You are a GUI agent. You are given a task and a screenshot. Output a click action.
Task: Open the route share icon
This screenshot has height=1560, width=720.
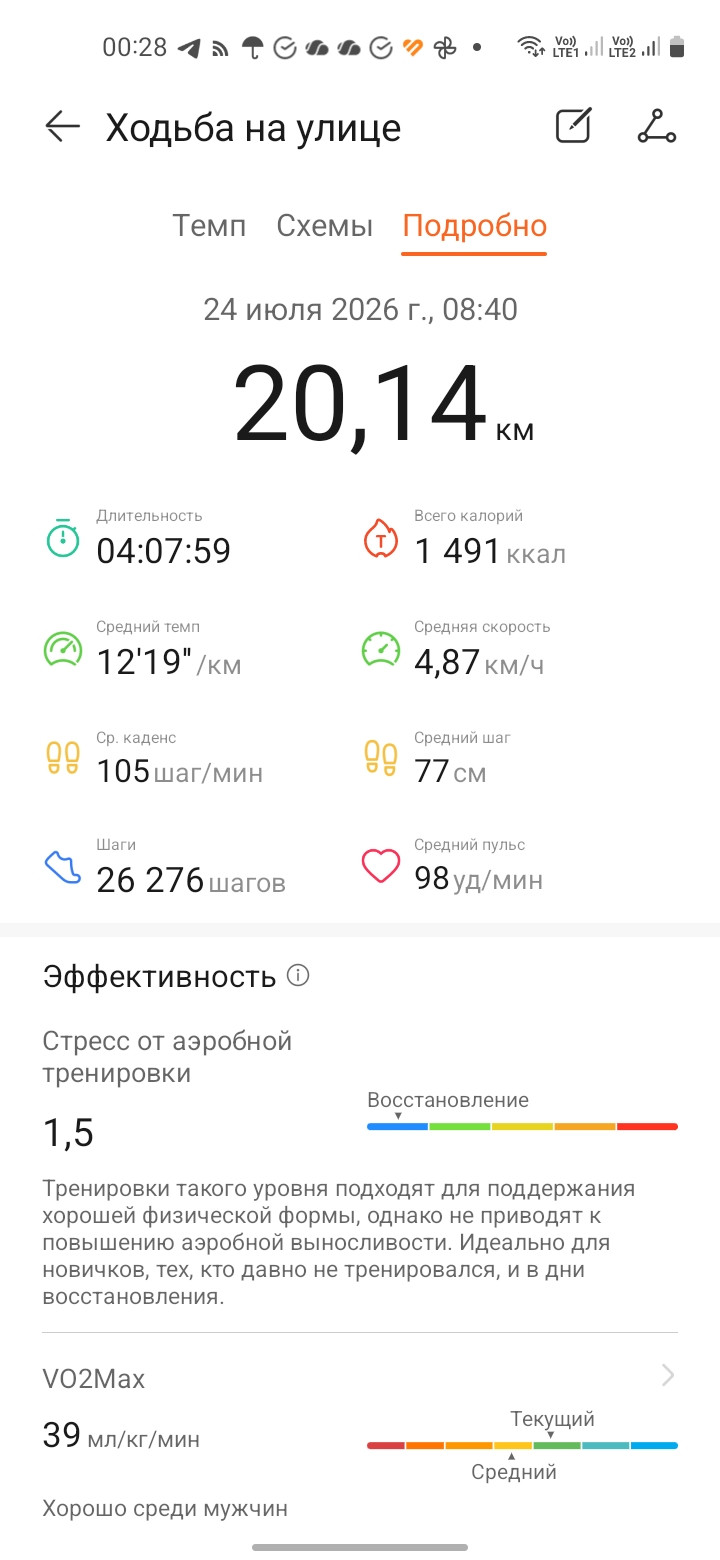point(657,126)
